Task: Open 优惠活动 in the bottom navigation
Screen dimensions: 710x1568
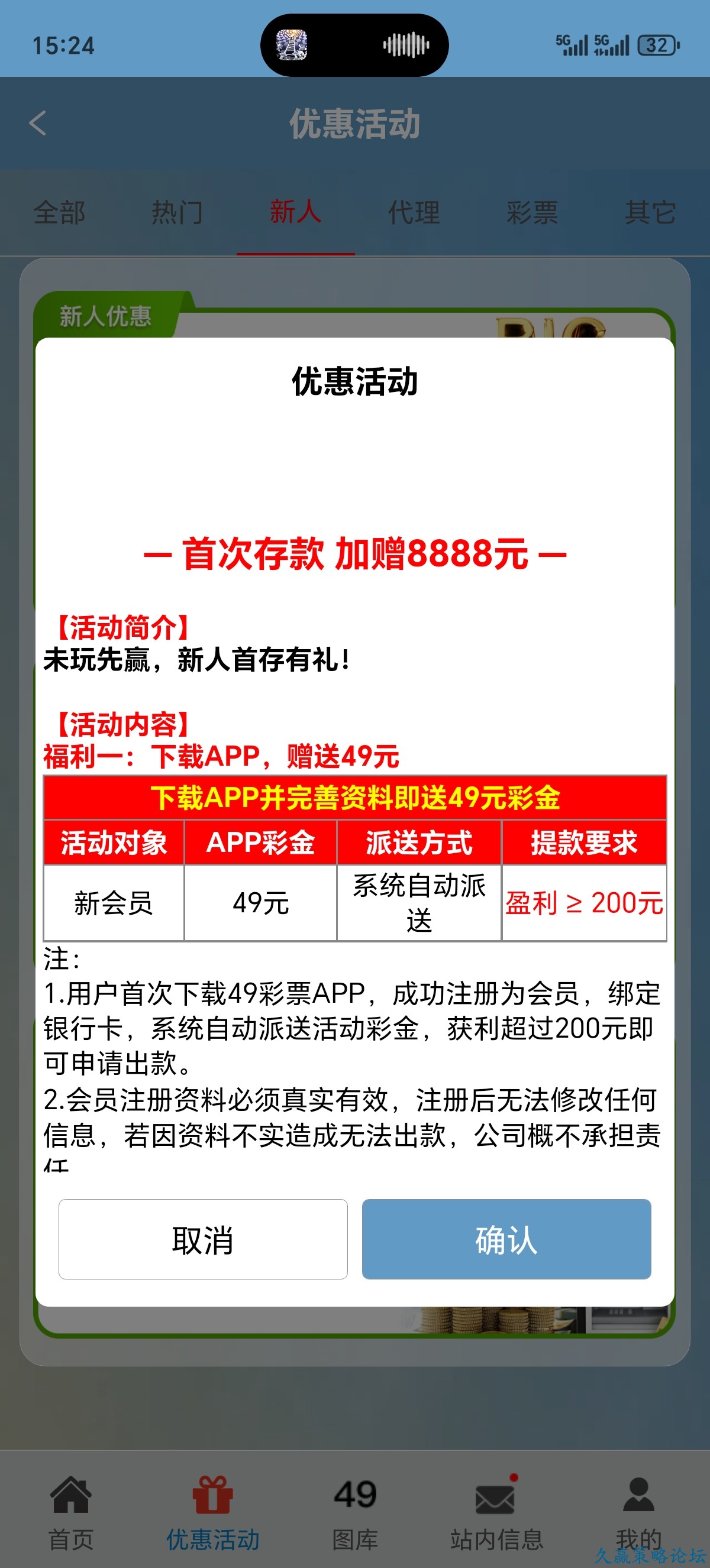Action: [213, 1512]
